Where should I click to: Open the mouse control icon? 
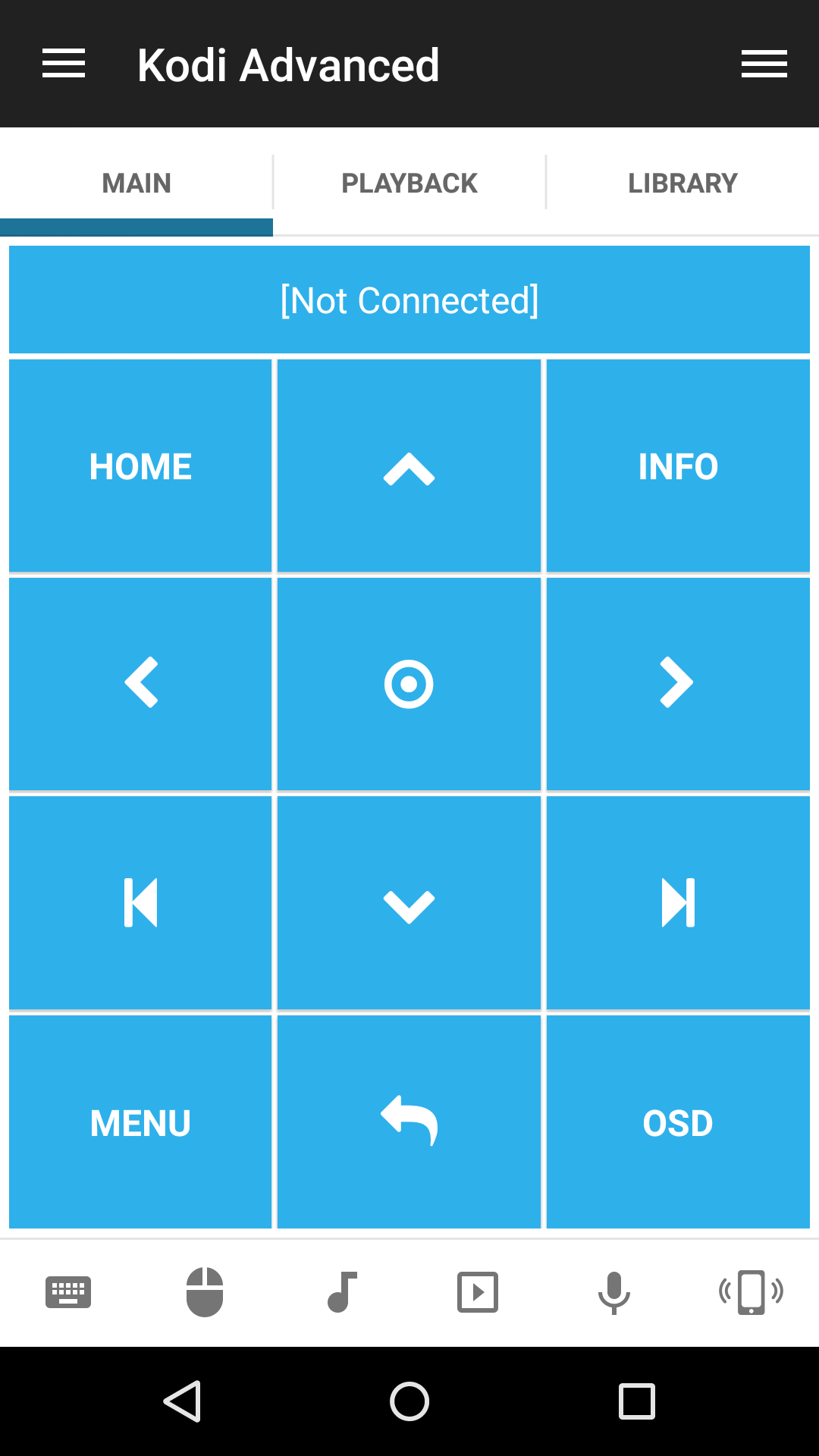coord(205,1292)
